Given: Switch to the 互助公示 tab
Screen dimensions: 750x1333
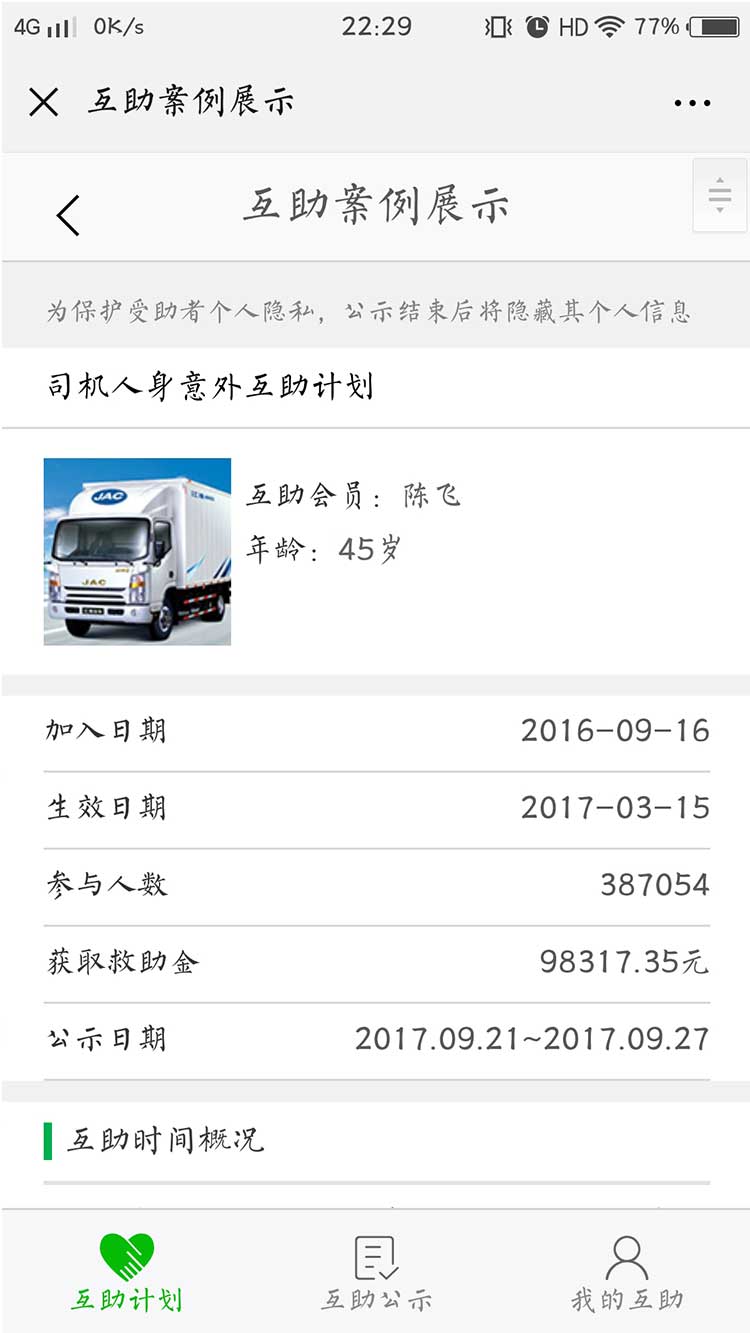Looking at the screenshot, I should click(x=376, y=1272).
